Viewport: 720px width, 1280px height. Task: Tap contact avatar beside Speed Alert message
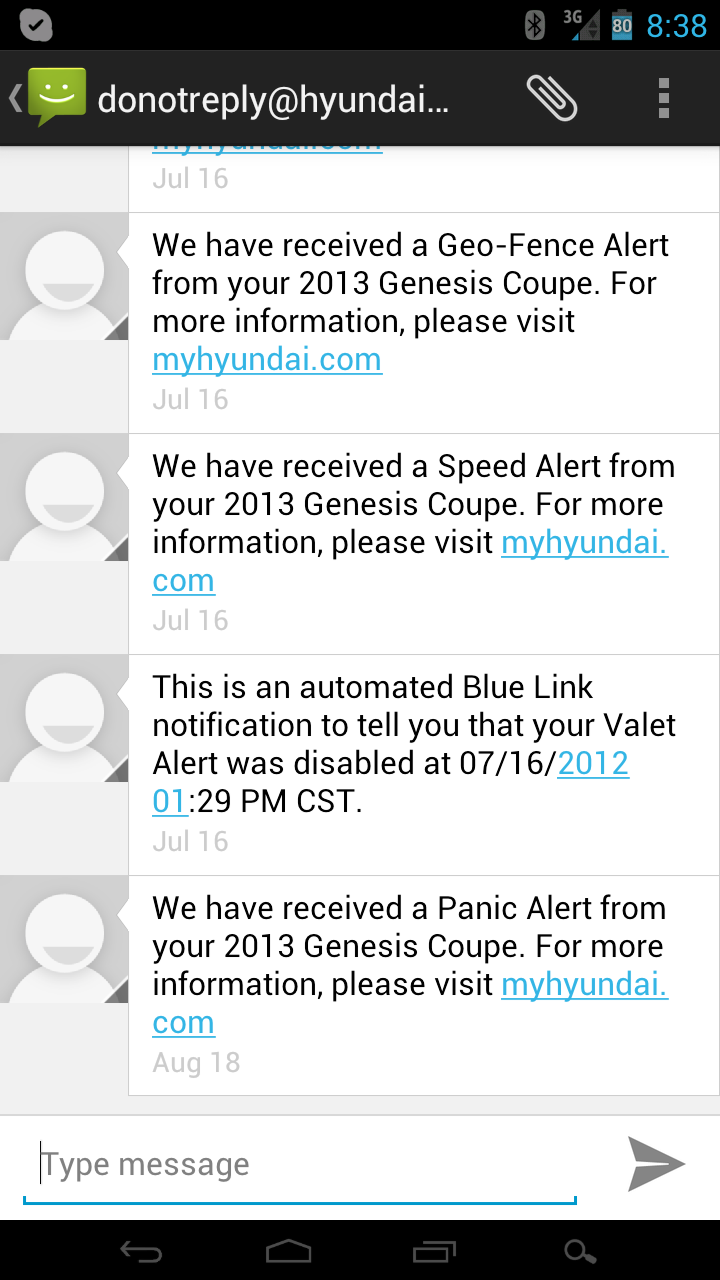(x=64, y=498)
